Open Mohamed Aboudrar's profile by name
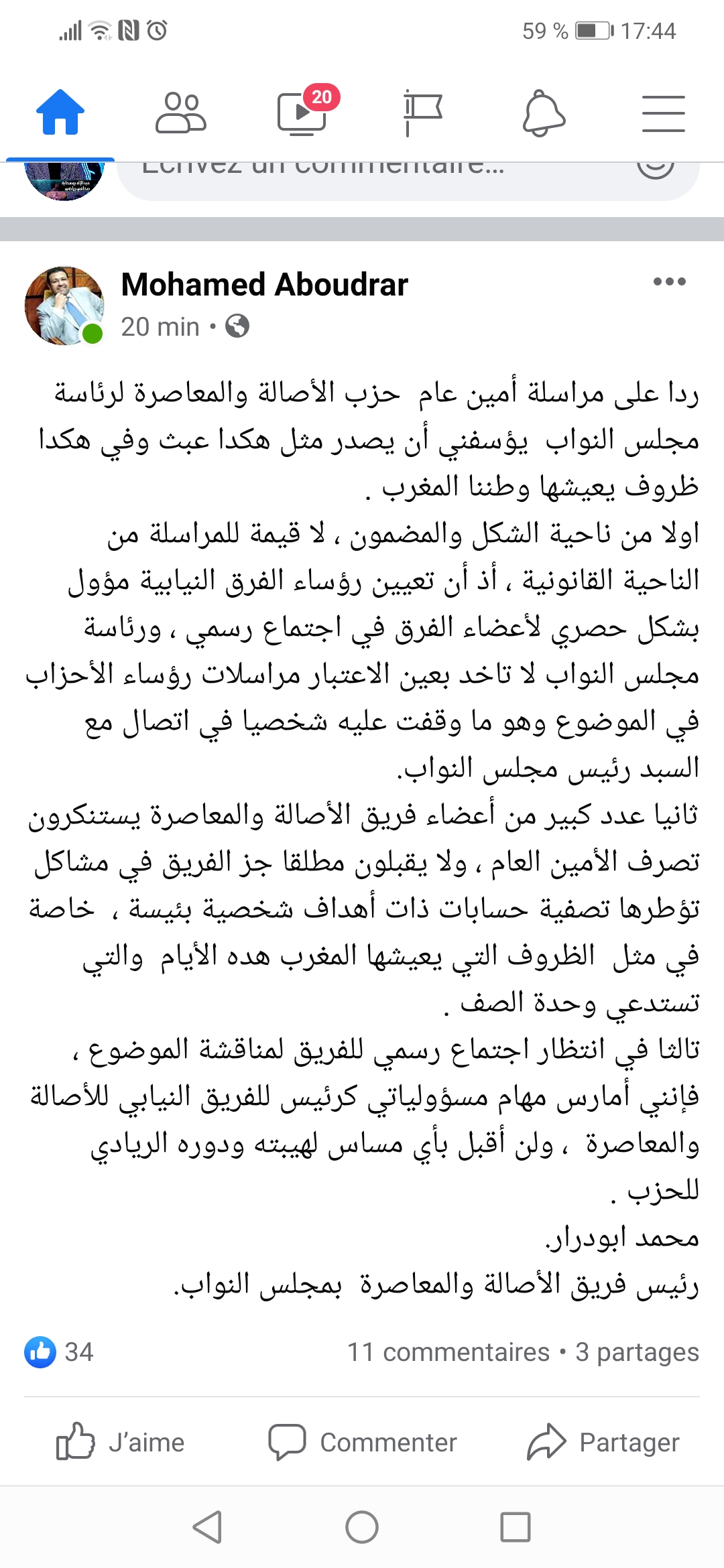The width and height of the screenshot is (724, 1568). [x=264, y=284]
